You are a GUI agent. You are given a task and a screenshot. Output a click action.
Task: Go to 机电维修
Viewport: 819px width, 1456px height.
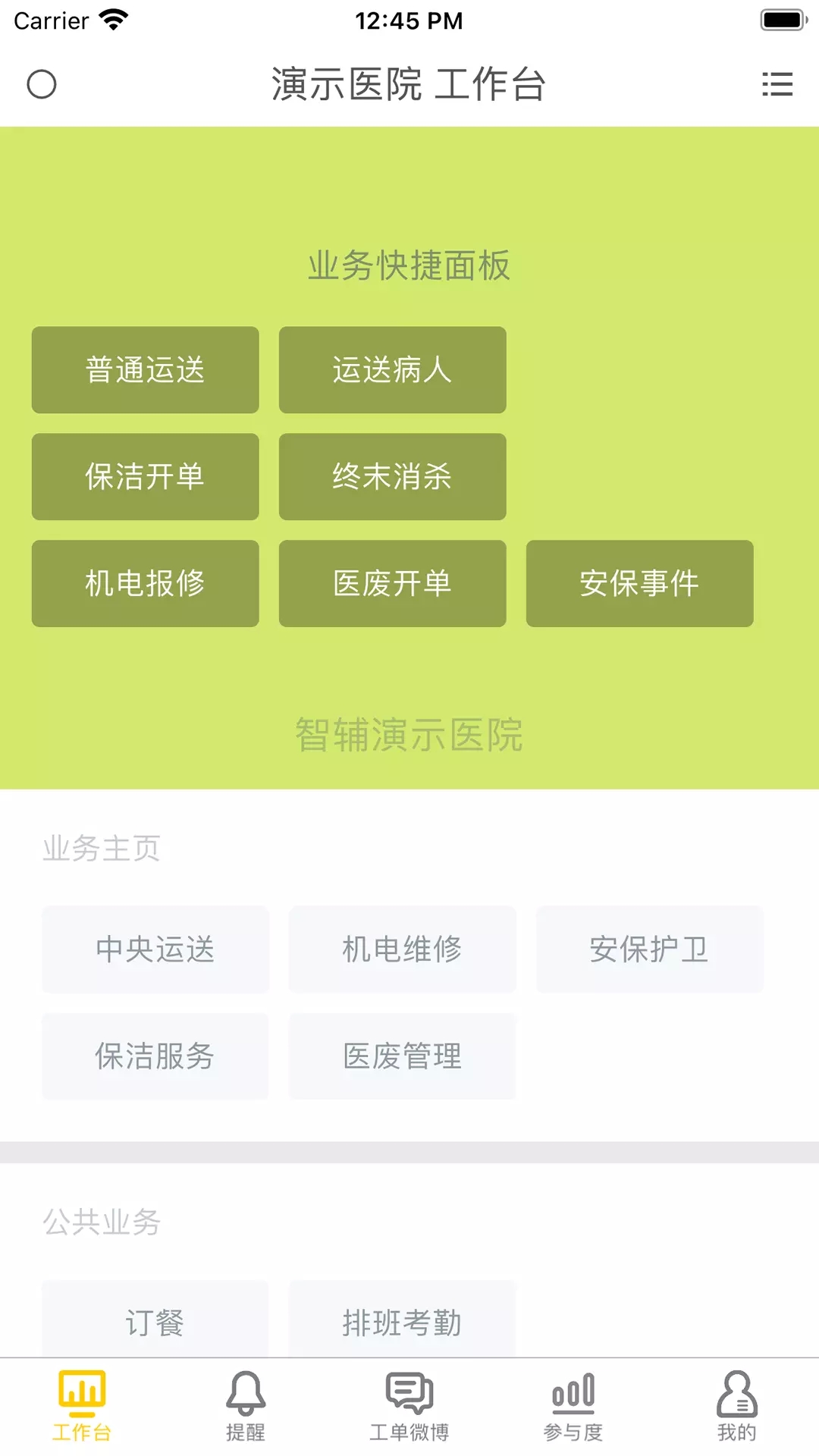(x=402, y=949)
